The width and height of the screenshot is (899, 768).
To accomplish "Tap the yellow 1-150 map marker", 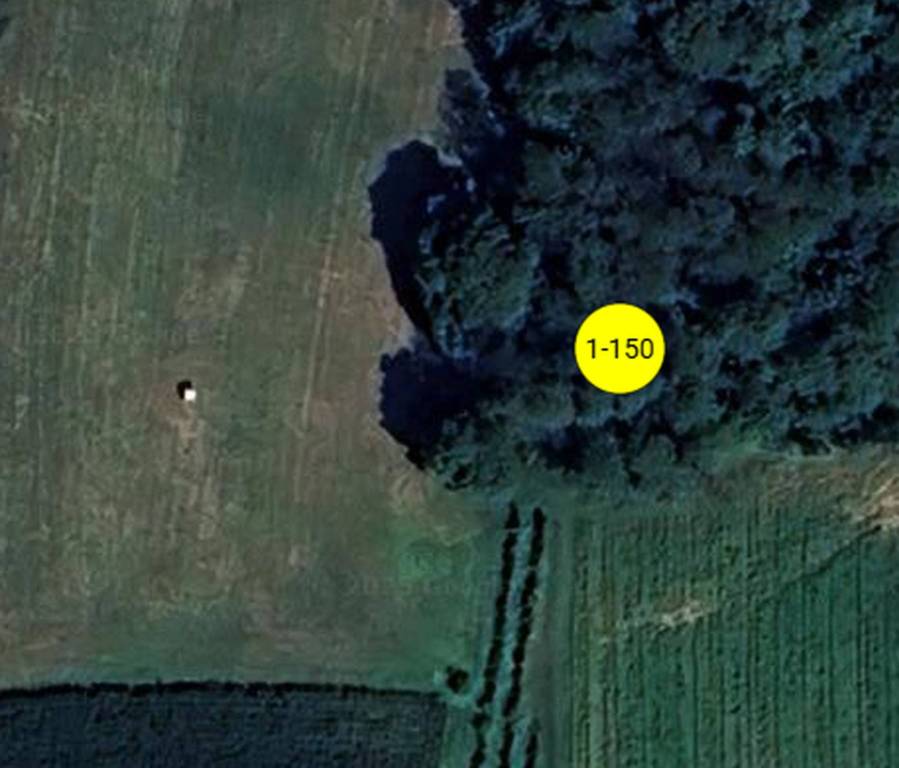I will tap(619, 348).
